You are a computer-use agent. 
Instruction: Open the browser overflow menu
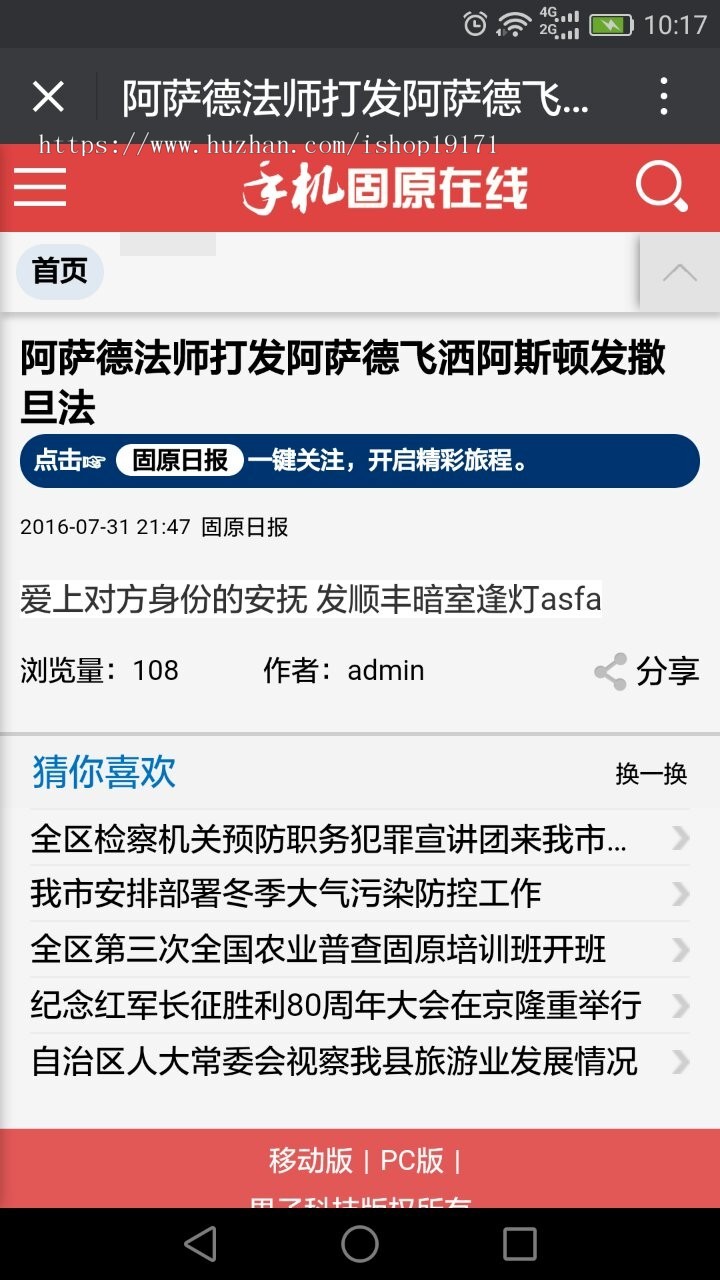coord(664,97)
